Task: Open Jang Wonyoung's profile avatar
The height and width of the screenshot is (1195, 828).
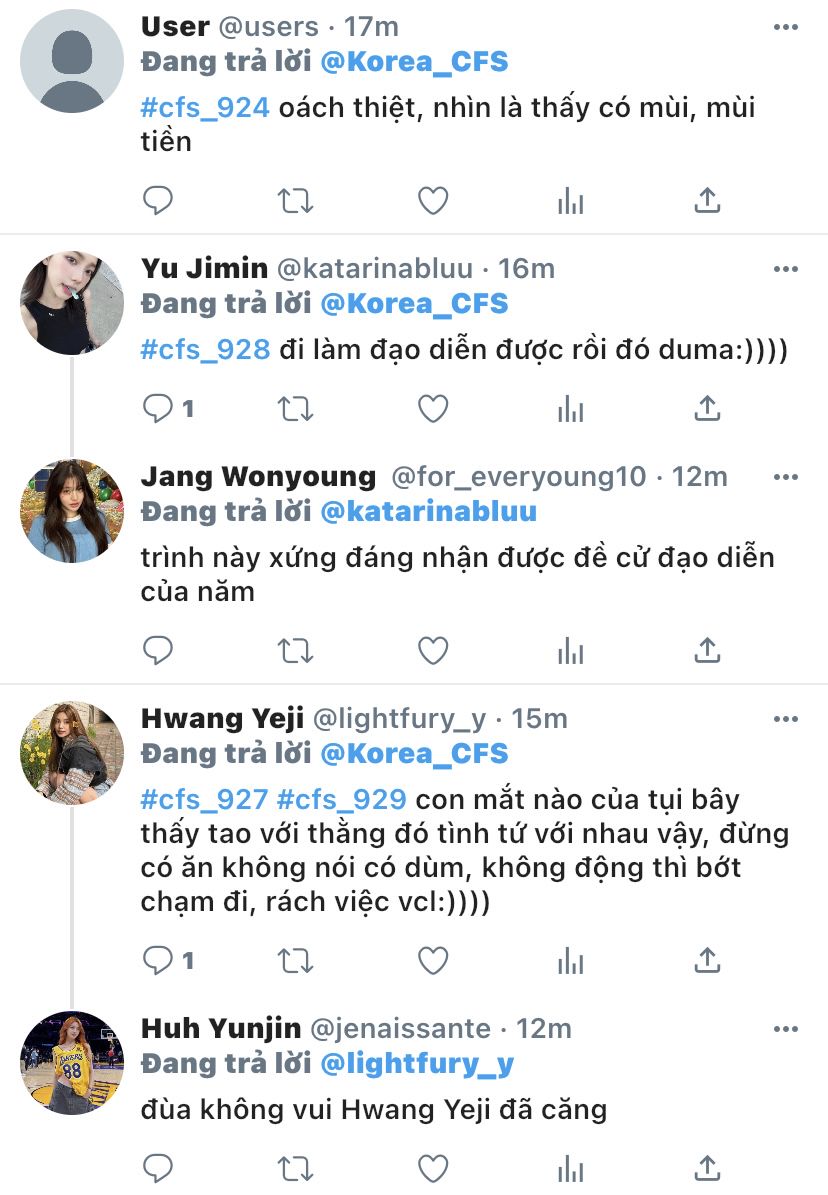Action: click(72, 511)
